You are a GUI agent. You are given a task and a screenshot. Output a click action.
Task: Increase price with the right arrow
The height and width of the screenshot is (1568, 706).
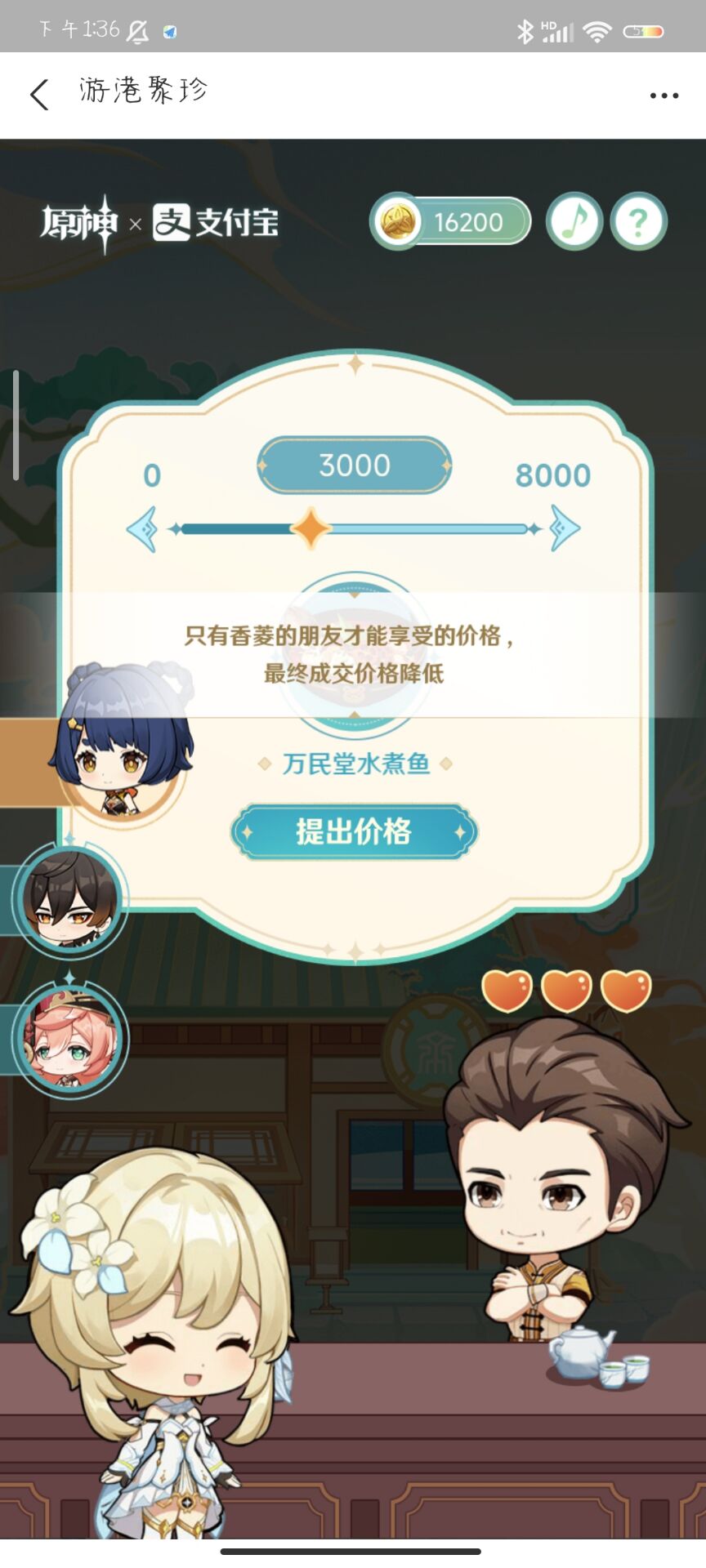(x=565, y=528)
